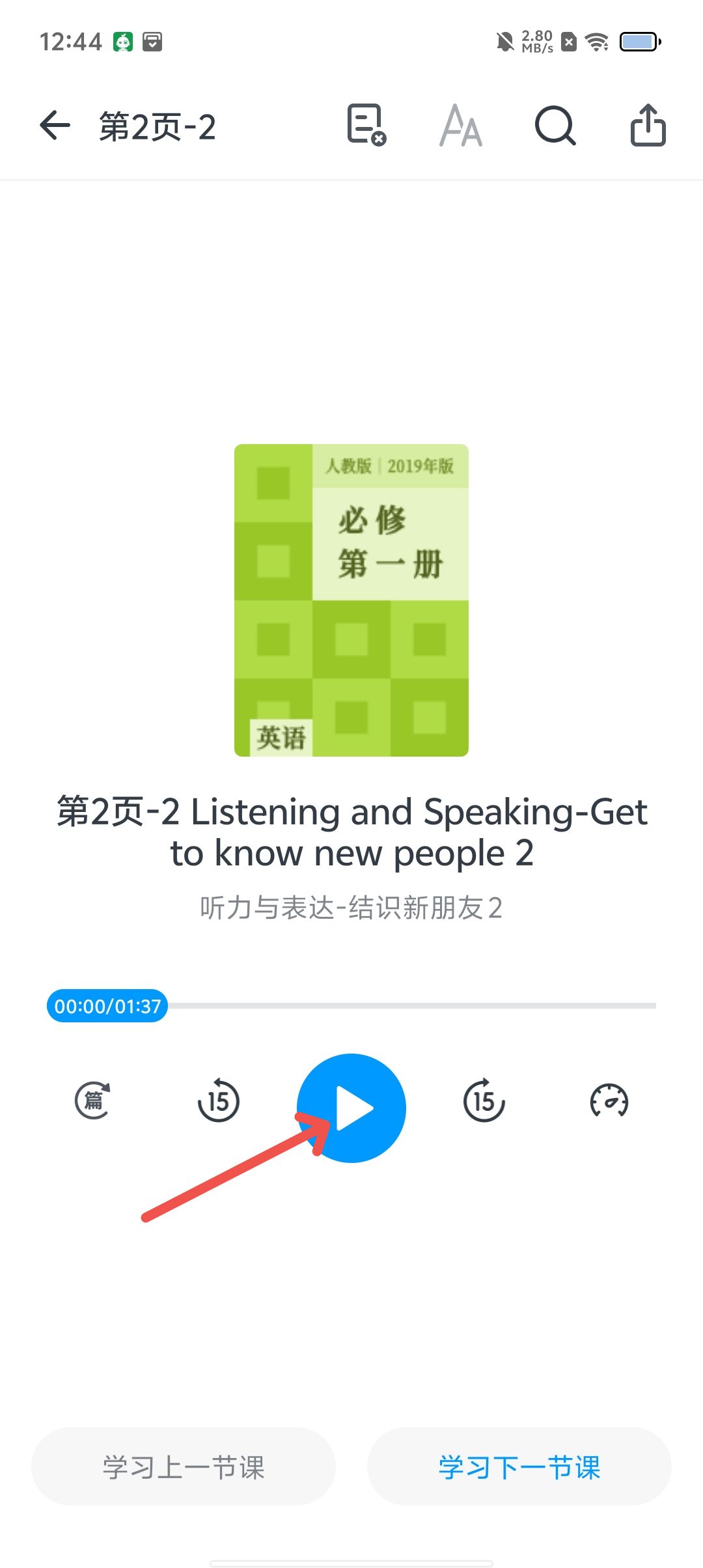Toggle the subtitle text display icon
The image size is (703, 1568).
(366, 125)
